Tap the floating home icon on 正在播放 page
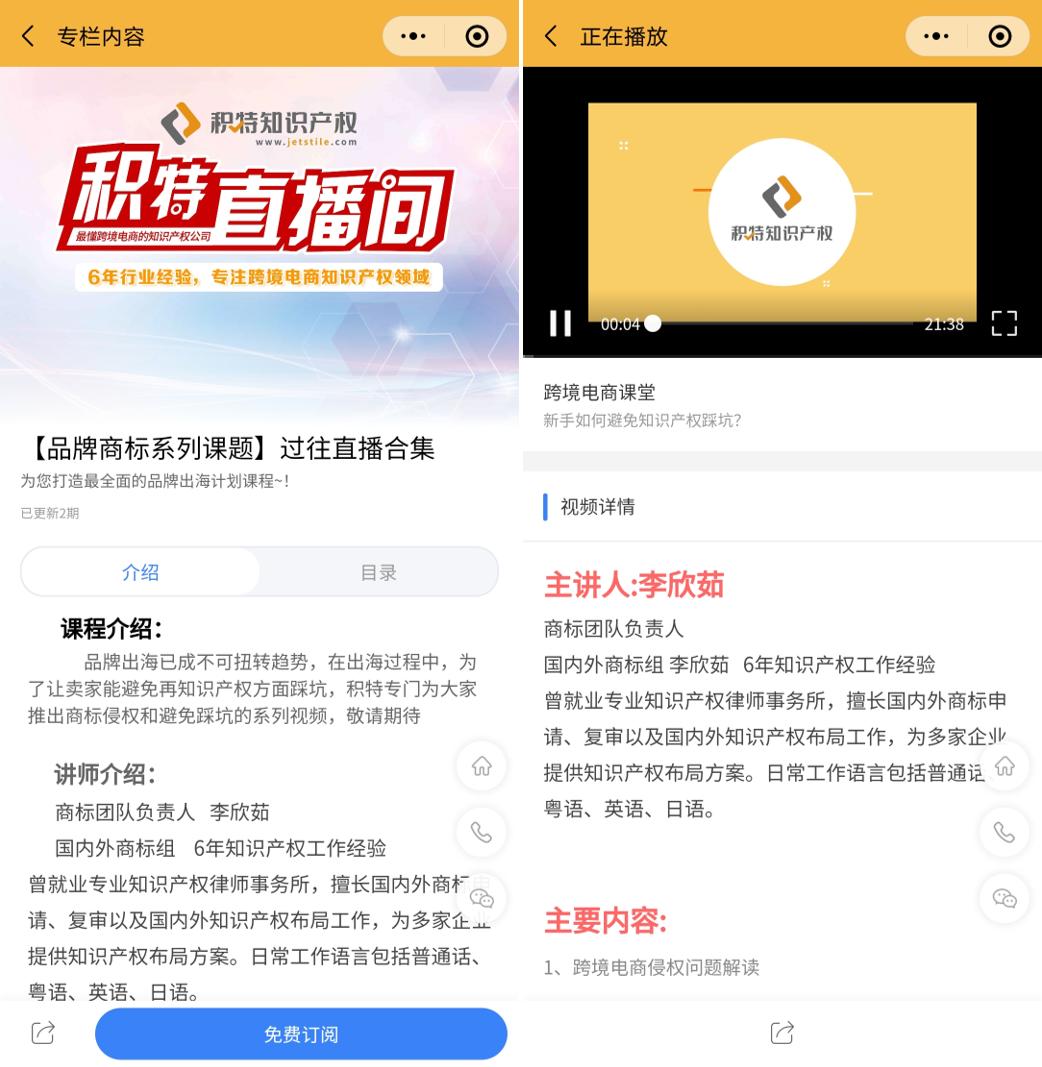Viewport: 1042px width, 1067px height. click(1004, 766)
